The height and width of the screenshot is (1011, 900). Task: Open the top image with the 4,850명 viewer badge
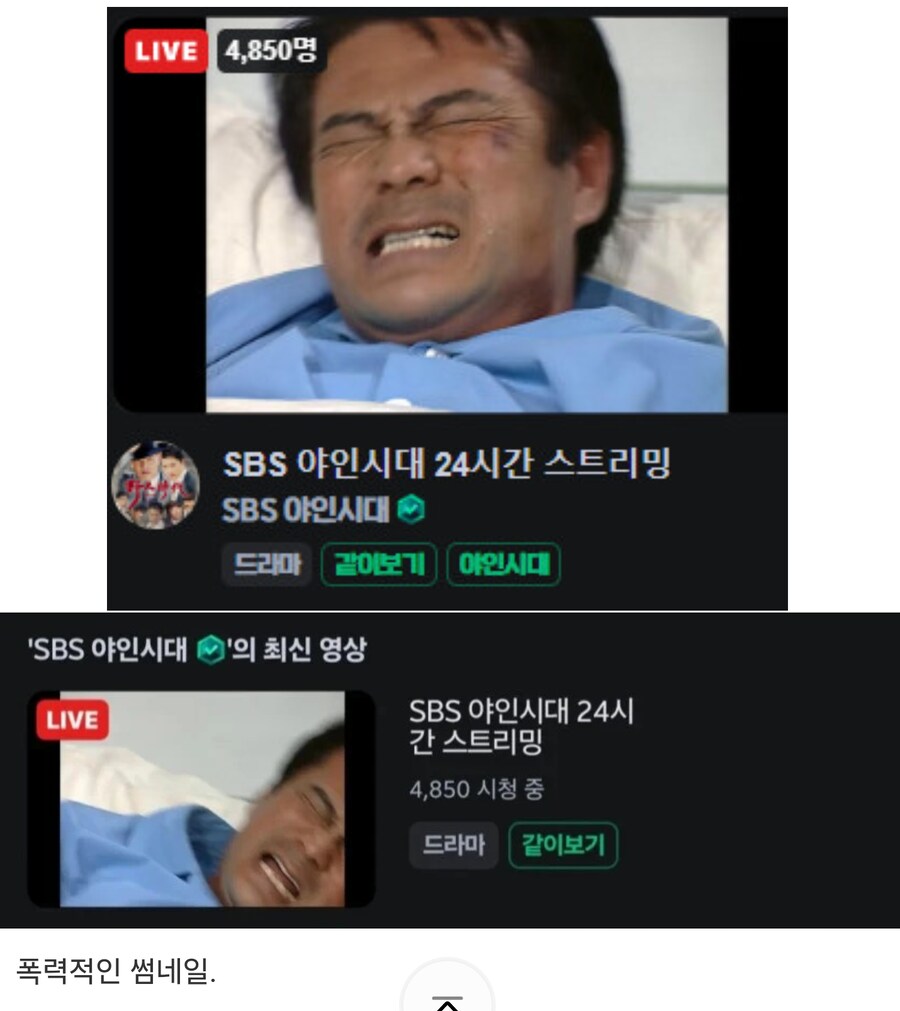point(447,308)
